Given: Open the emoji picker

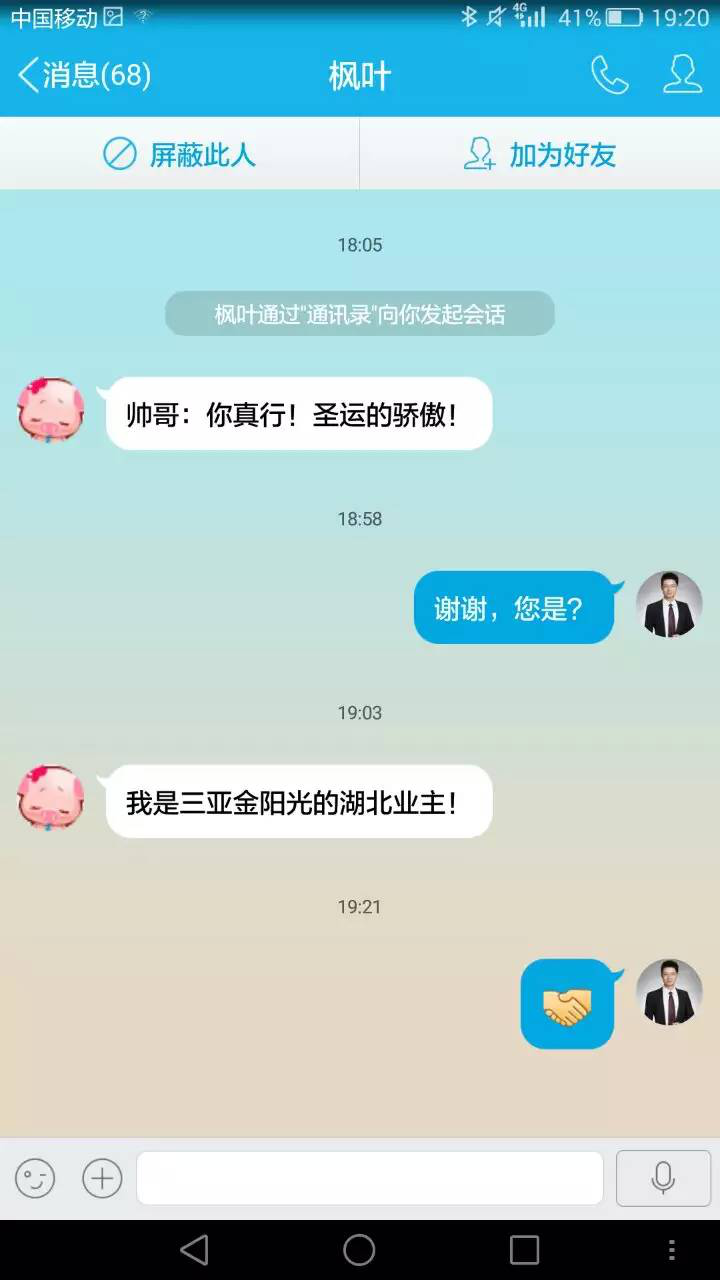Looking at the screenshot, I should click(x=35, y=1178).
